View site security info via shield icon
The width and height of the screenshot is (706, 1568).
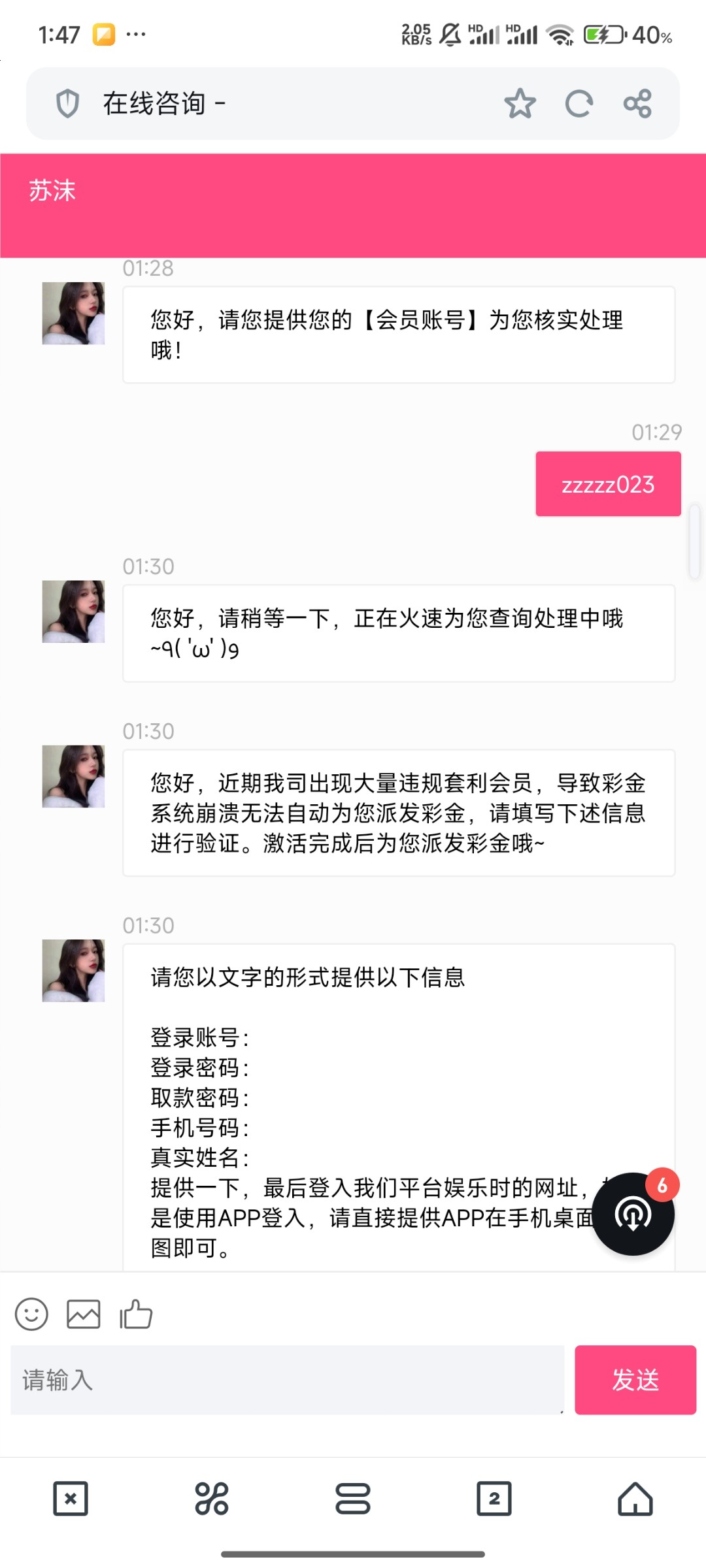coord(68,104)
